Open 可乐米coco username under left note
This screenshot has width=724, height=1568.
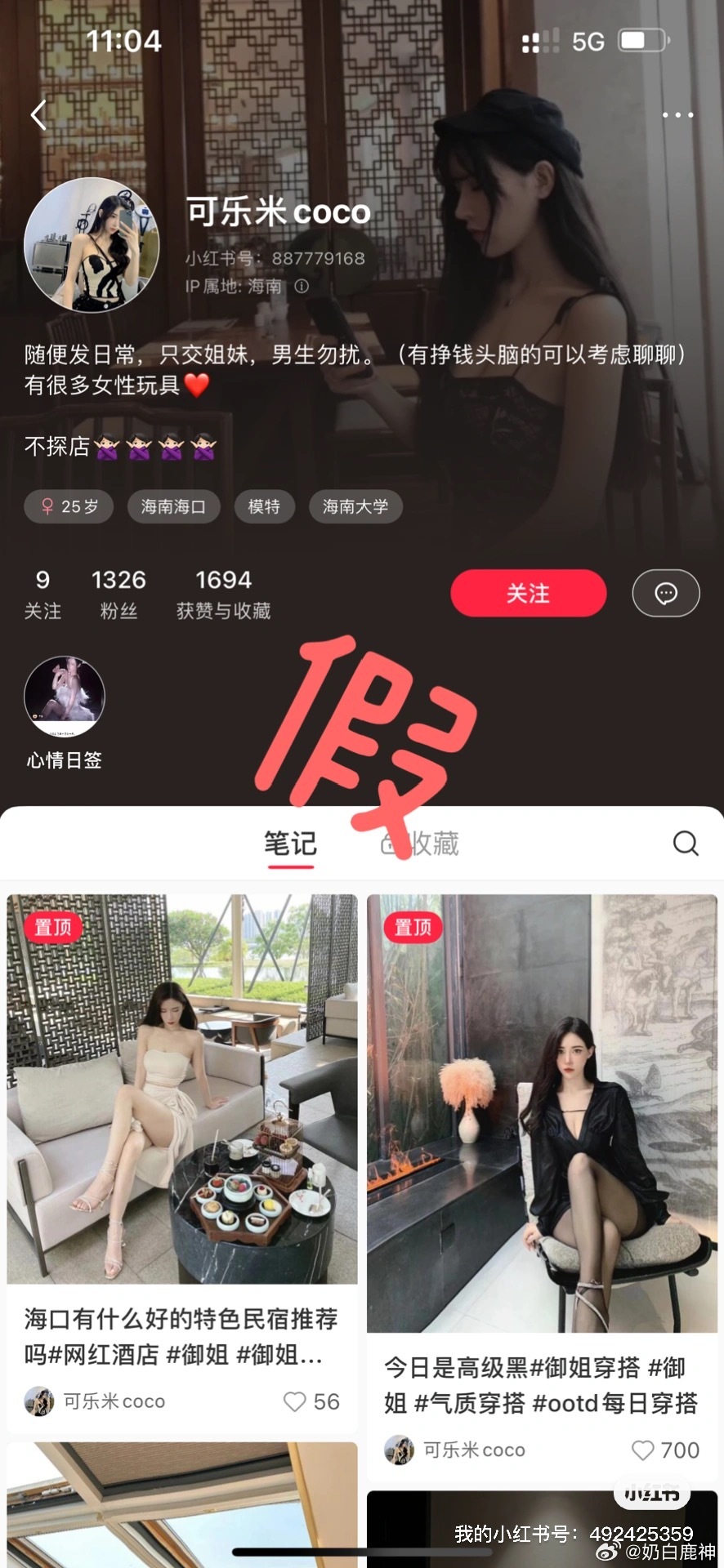click(x=114, y=1401)
